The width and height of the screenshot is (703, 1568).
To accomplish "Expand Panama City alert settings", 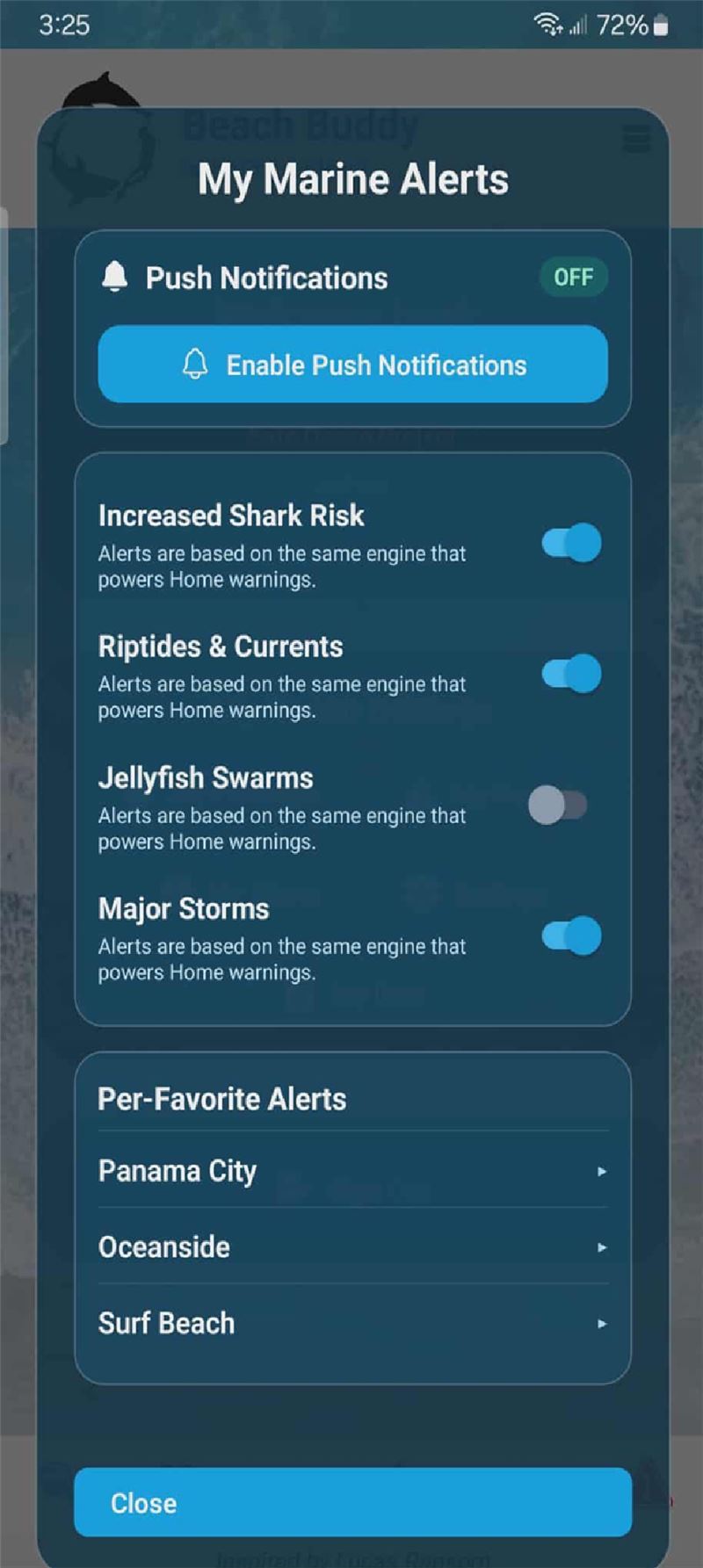I will [x=352, y=1171].
